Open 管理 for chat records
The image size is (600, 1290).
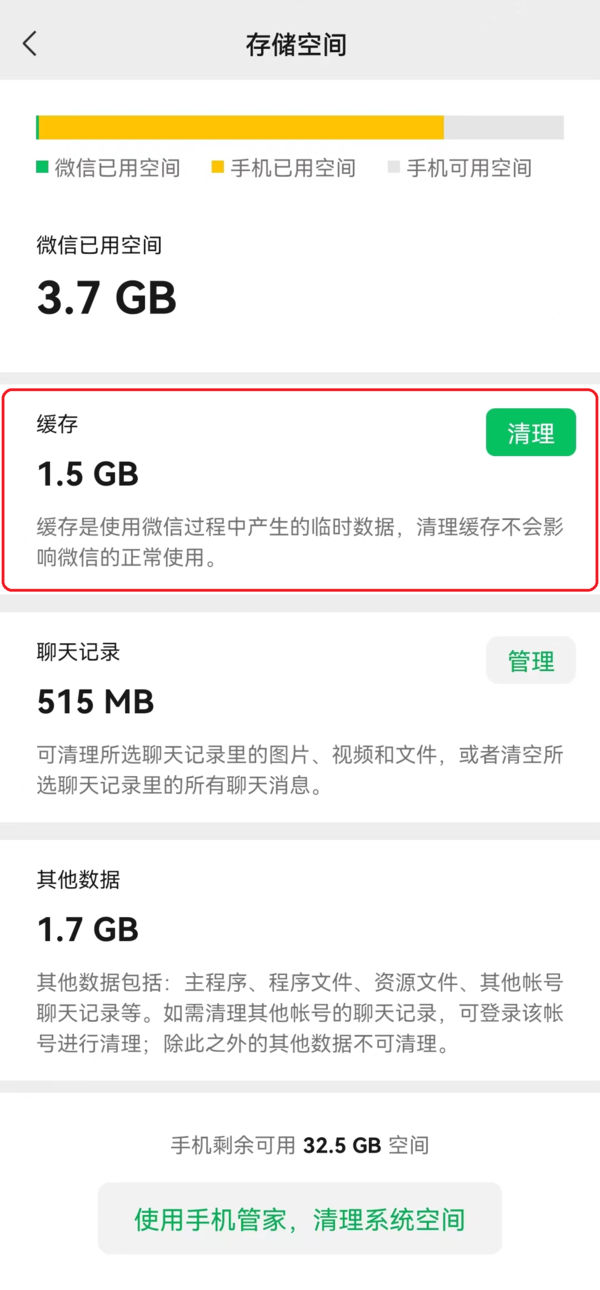[530, 661]
